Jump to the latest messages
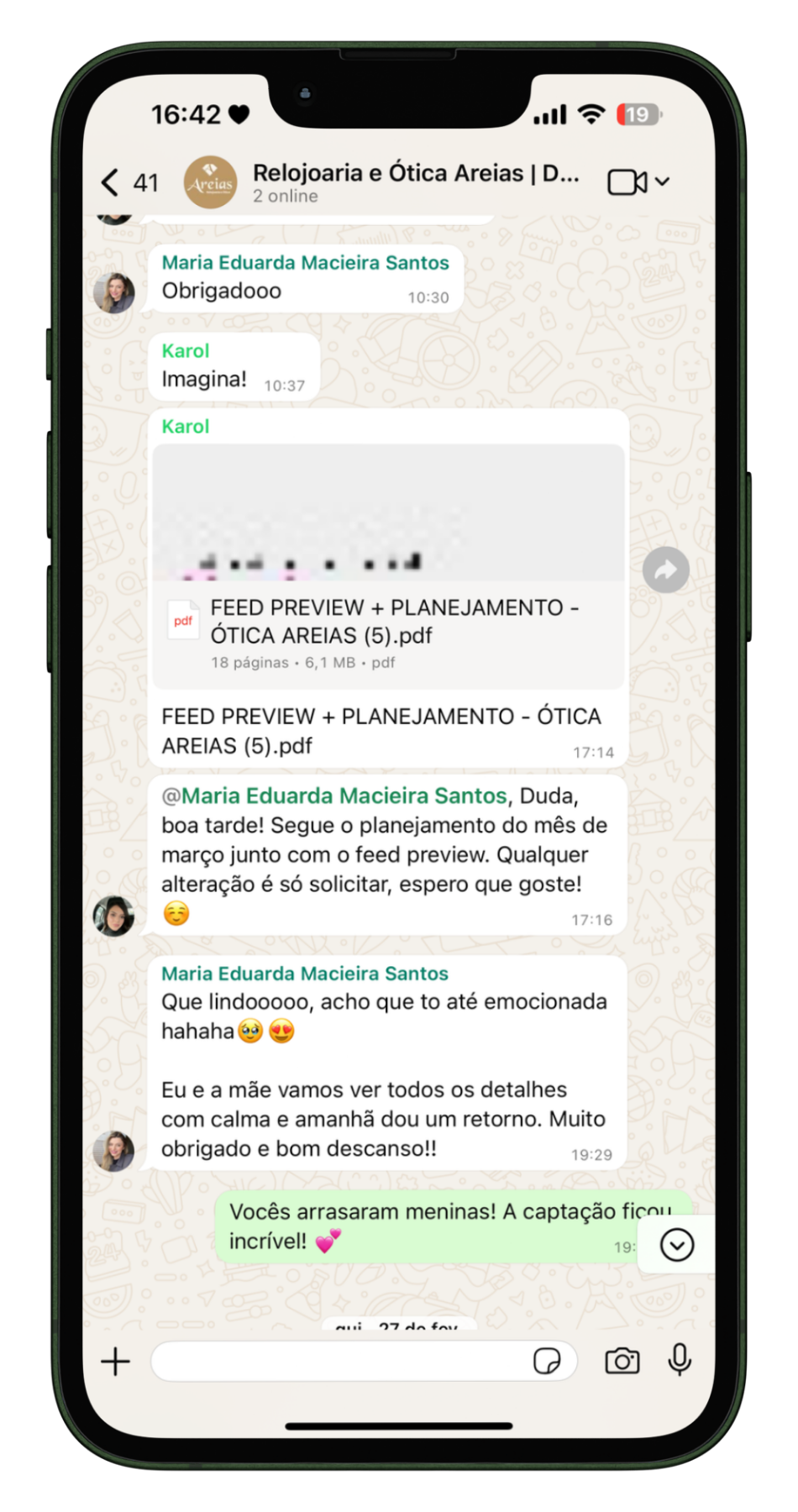 click(x=676, y=1245)
